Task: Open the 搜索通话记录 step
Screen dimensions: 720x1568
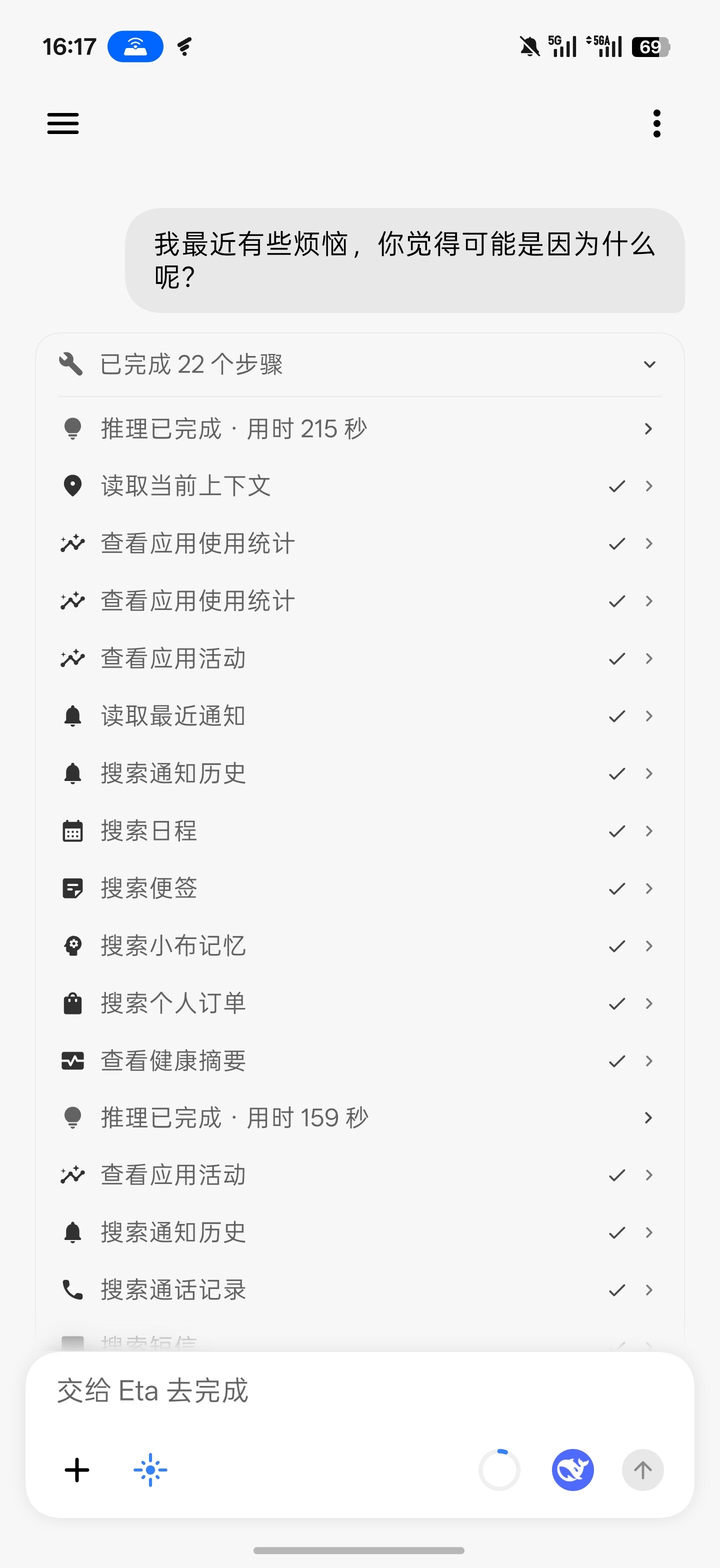Action: tap(359, 1290)
